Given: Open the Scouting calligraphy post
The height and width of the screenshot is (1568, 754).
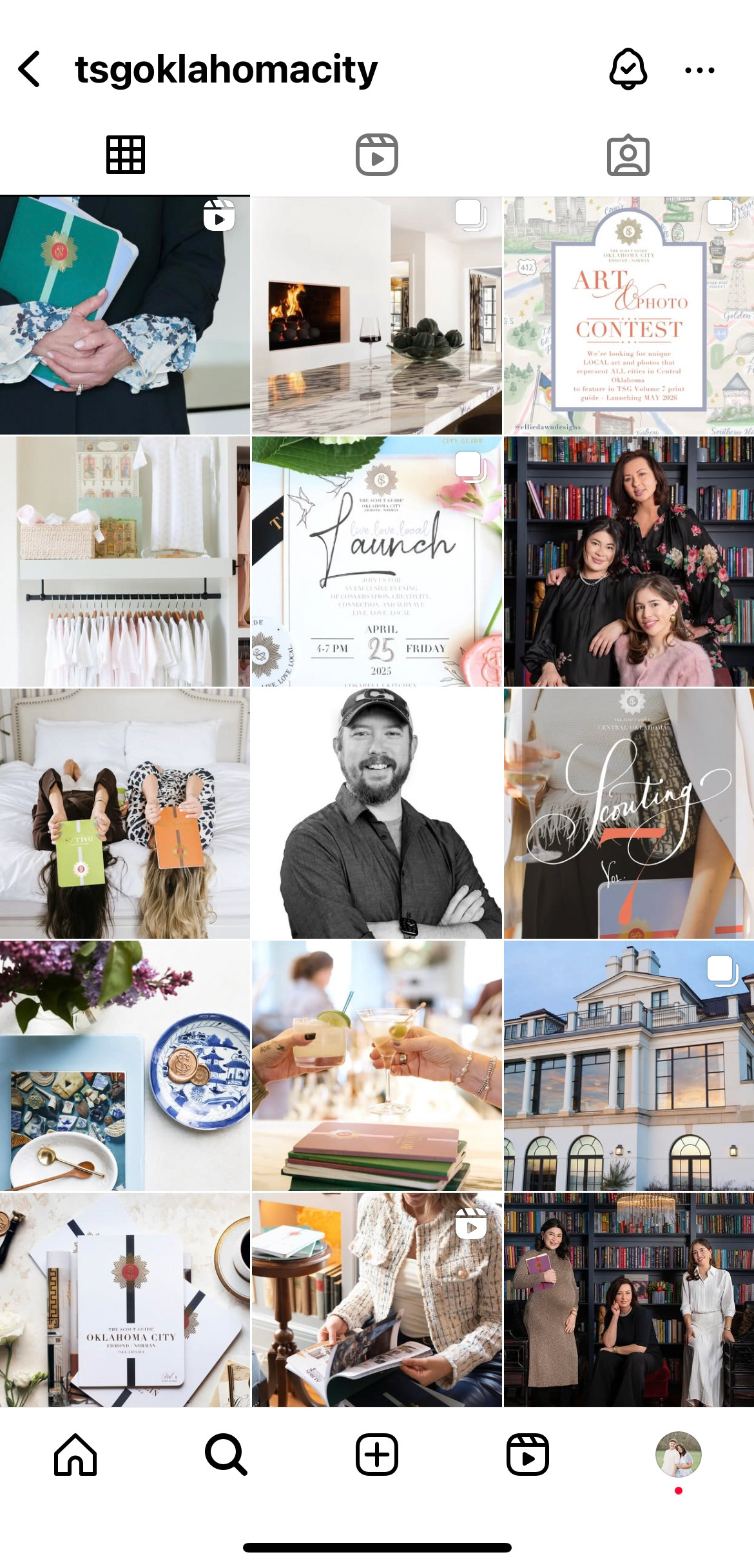Looking at the screenshot, I should 629,813.
